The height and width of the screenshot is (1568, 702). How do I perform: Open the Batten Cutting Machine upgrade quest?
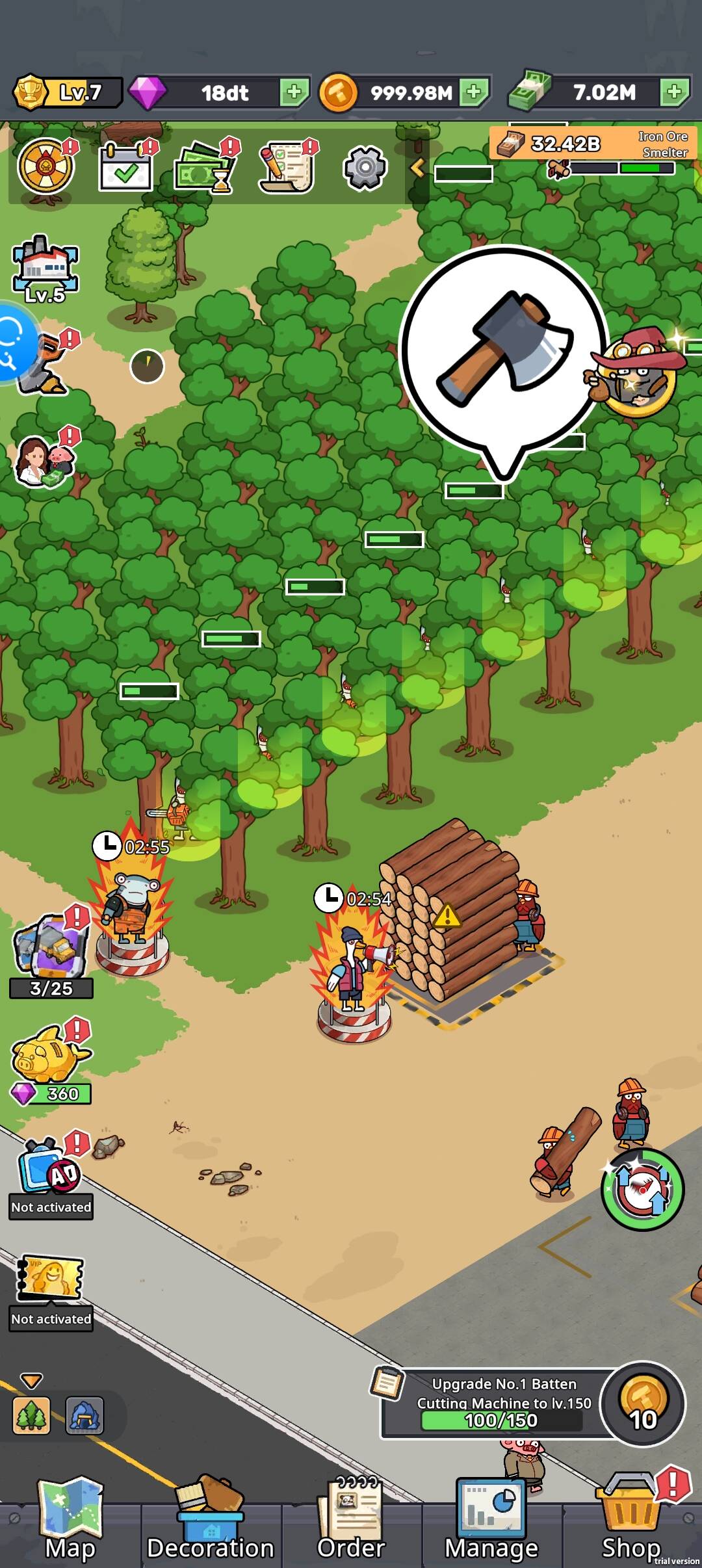pos(494,1403)
